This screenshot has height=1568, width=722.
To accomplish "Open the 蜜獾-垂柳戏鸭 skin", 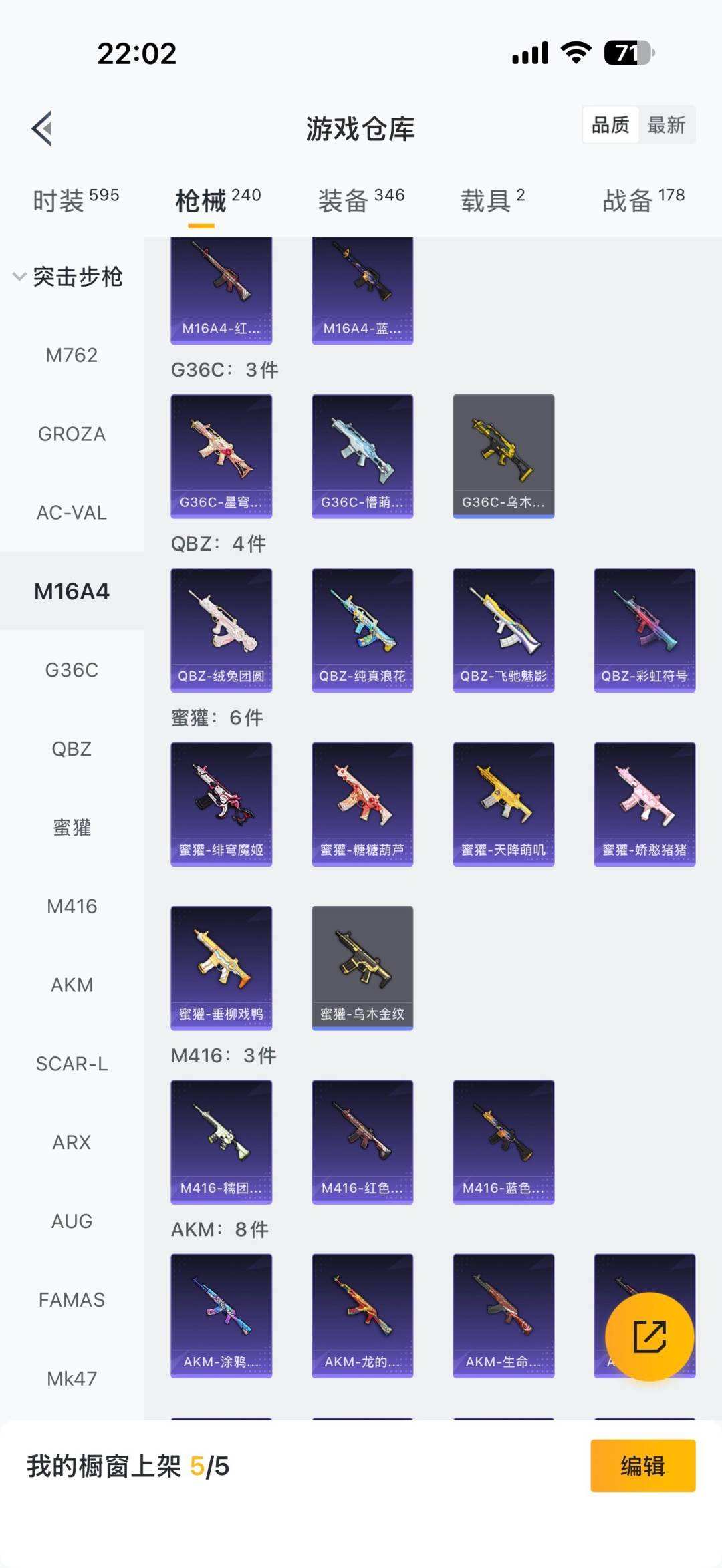I will [x=221, y=967].
